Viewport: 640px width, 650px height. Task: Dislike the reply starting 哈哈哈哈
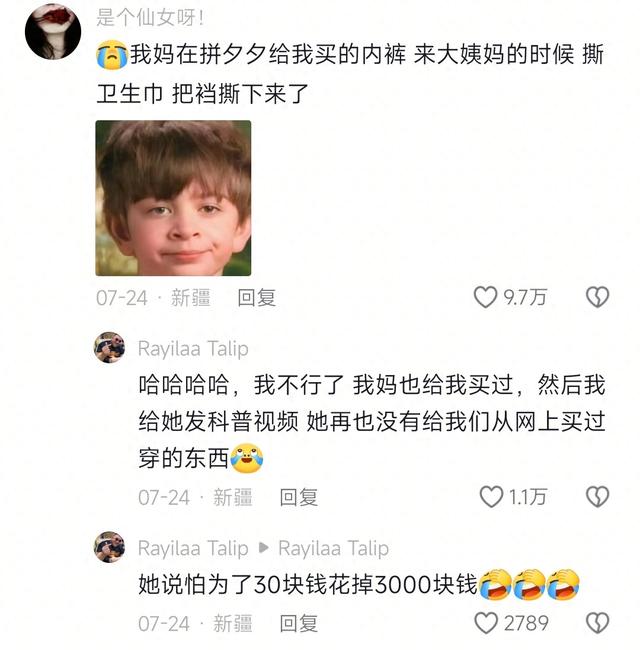(597, 497)
